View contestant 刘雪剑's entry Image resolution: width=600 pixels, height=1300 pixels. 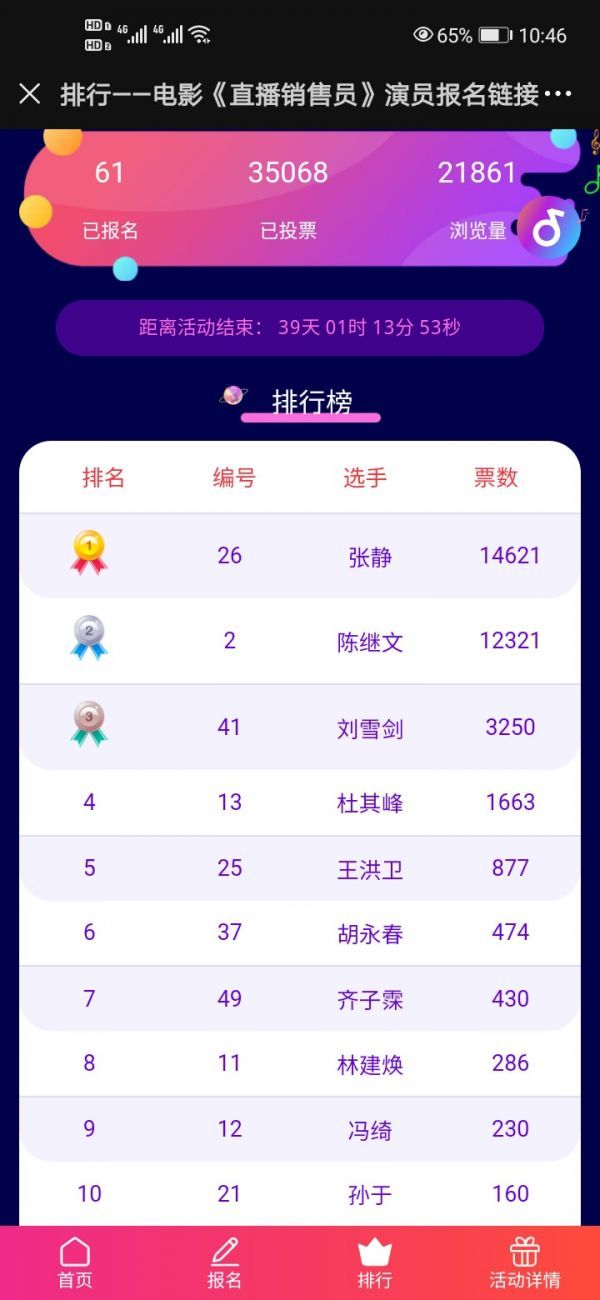point(370,728)
